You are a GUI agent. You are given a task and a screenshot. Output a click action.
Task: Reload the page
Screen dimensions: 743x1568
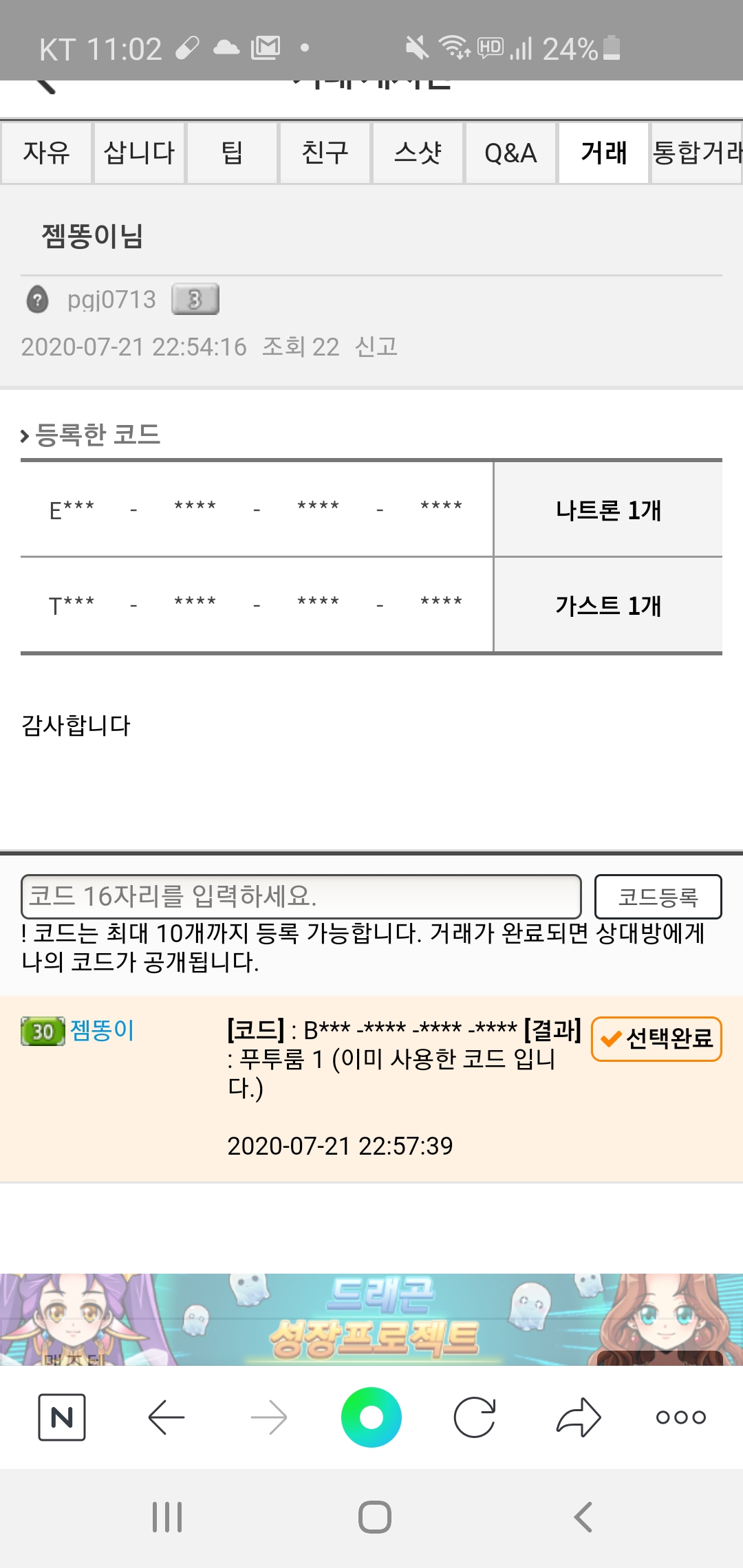[475, 1417]
